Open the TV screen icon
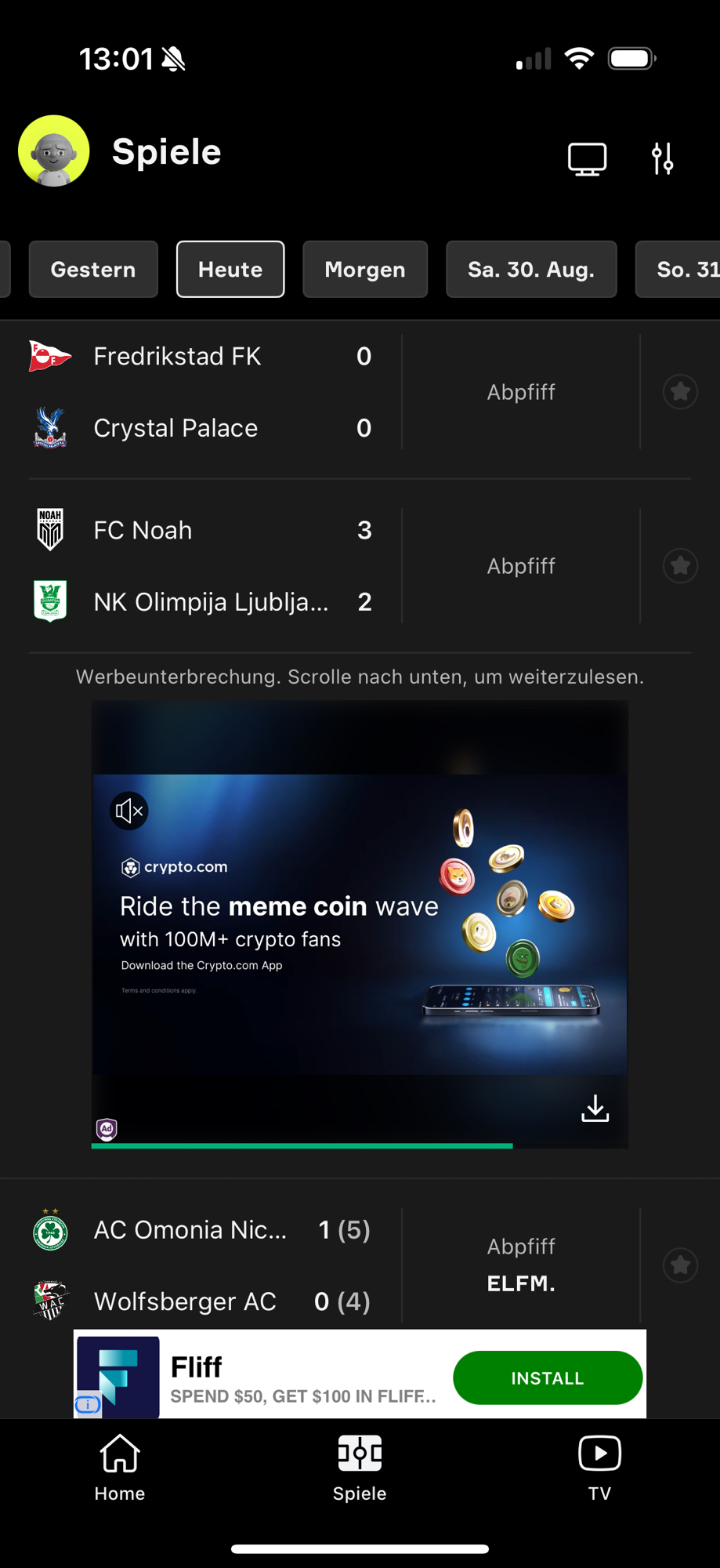720x1568 pixels. [x=587, y=158]
